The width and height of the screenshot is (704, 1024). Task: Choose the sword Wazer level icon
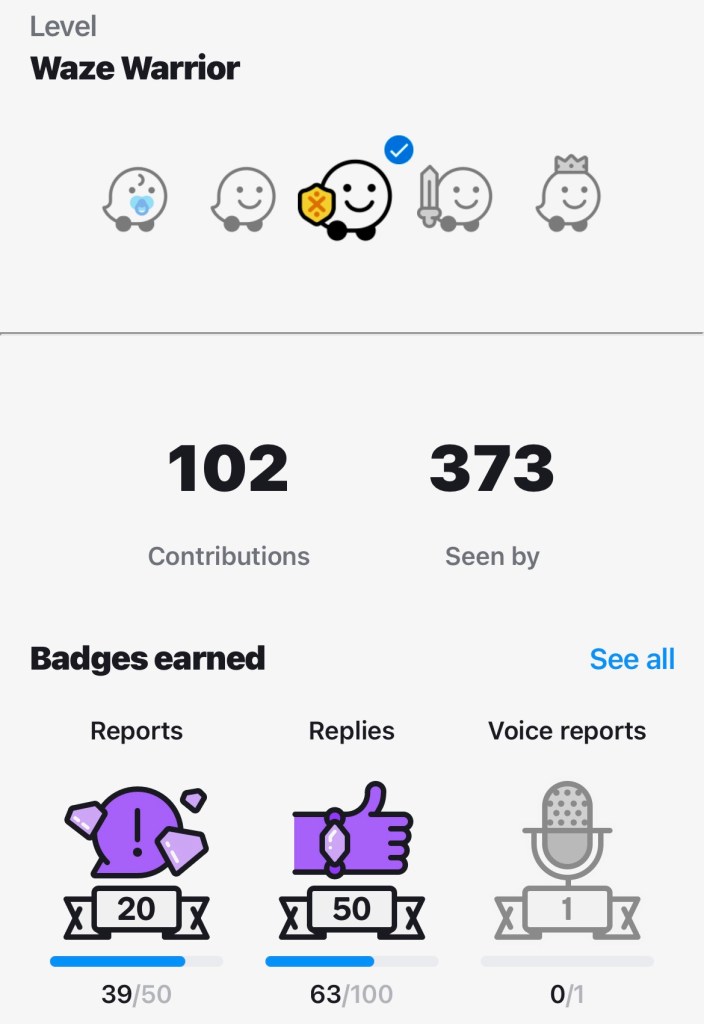[x=456, y=197]
